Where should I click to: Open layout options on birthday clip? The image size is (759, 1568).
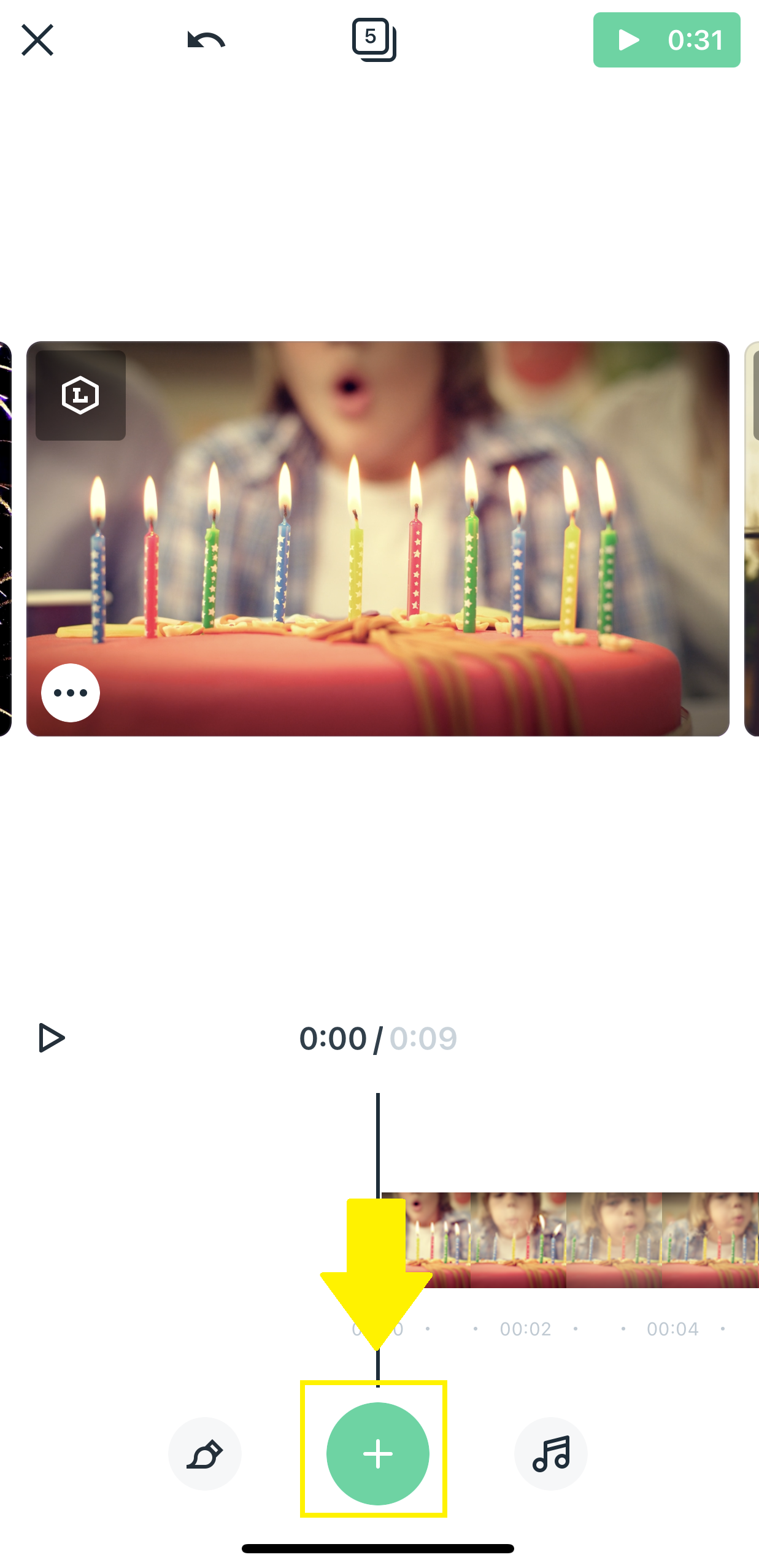(x=80, y=395)
